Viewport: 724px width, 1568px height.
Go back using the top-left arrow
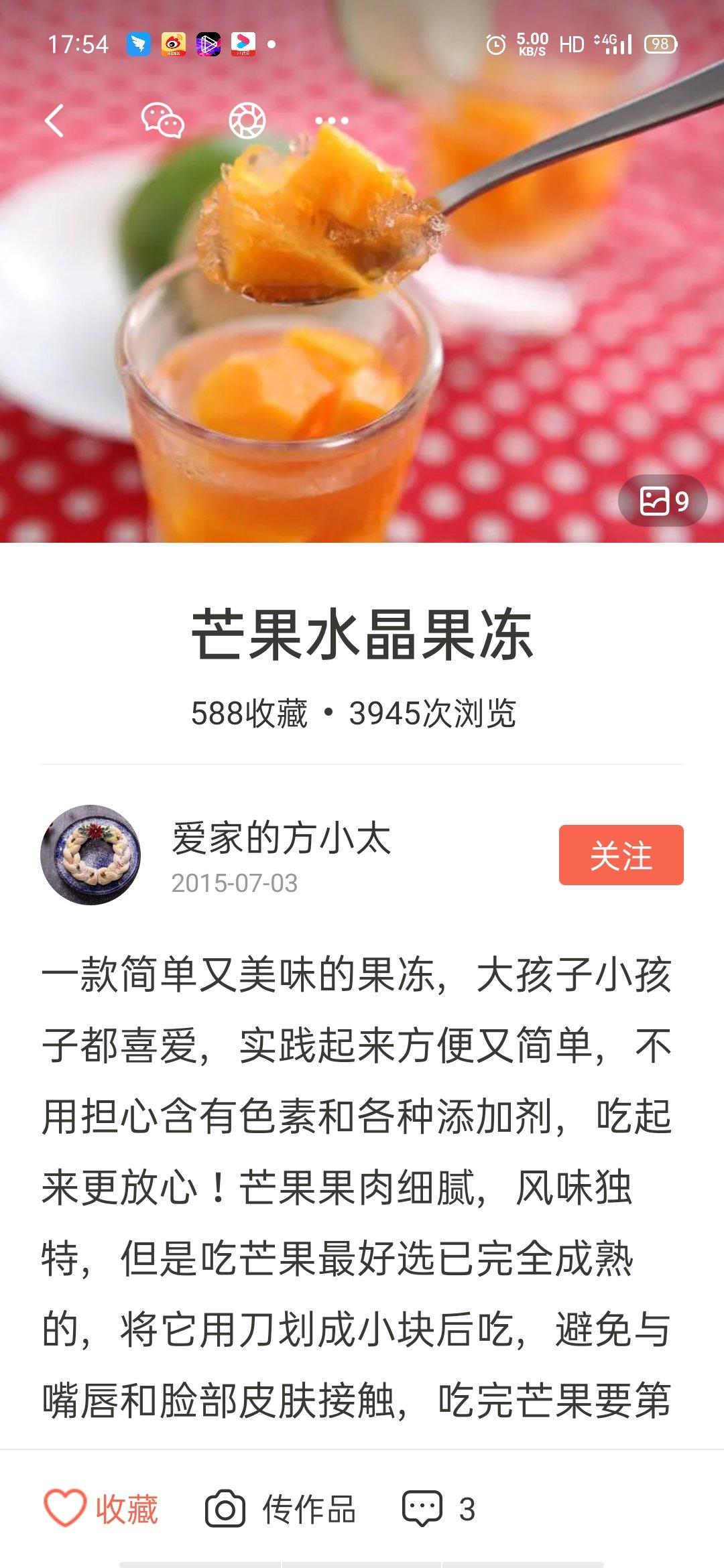(x=55, y=121)
